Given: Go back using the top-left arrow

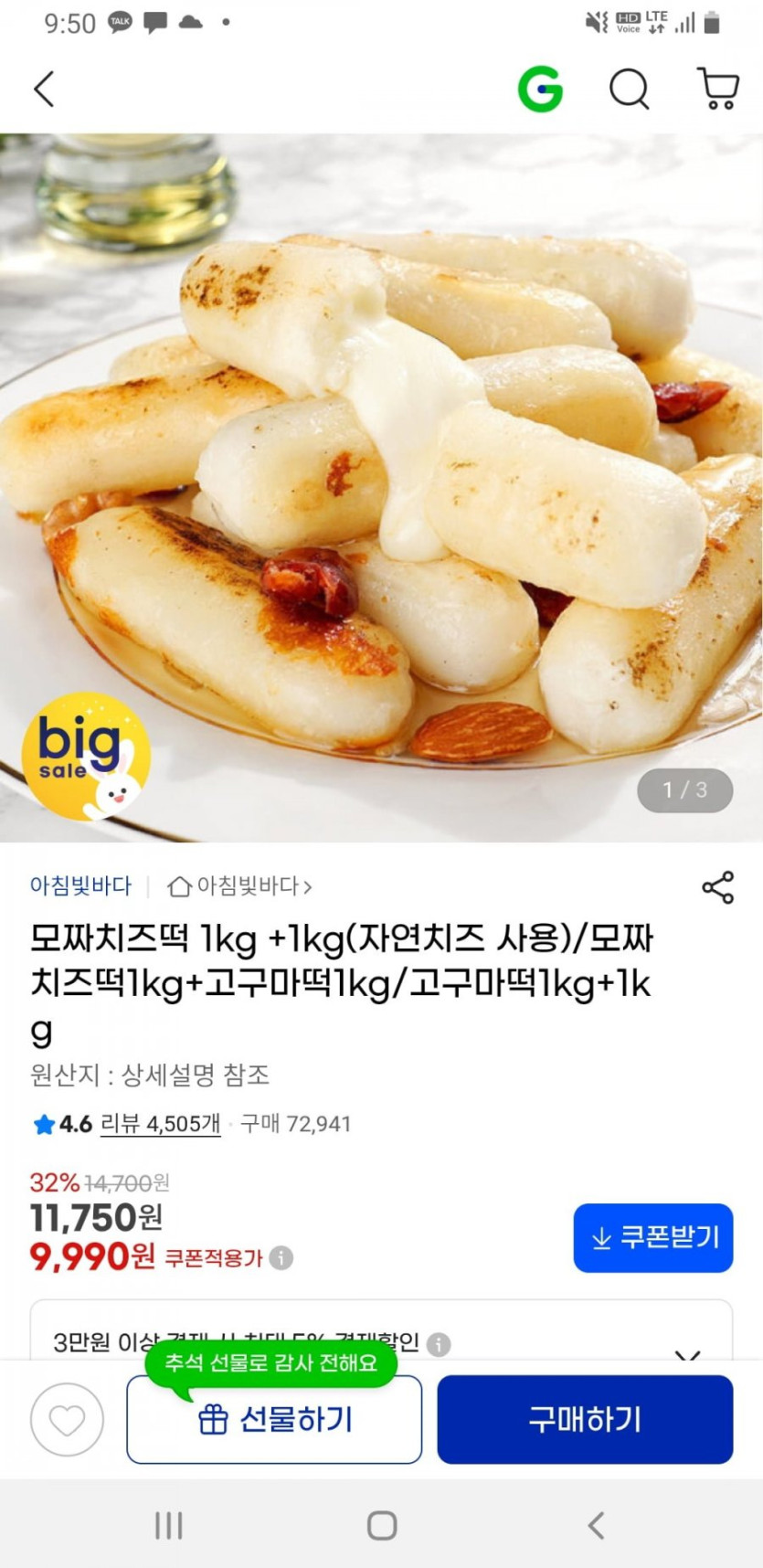Looking at the screenshot, I should pyautogui.click(x=44, y=89).
